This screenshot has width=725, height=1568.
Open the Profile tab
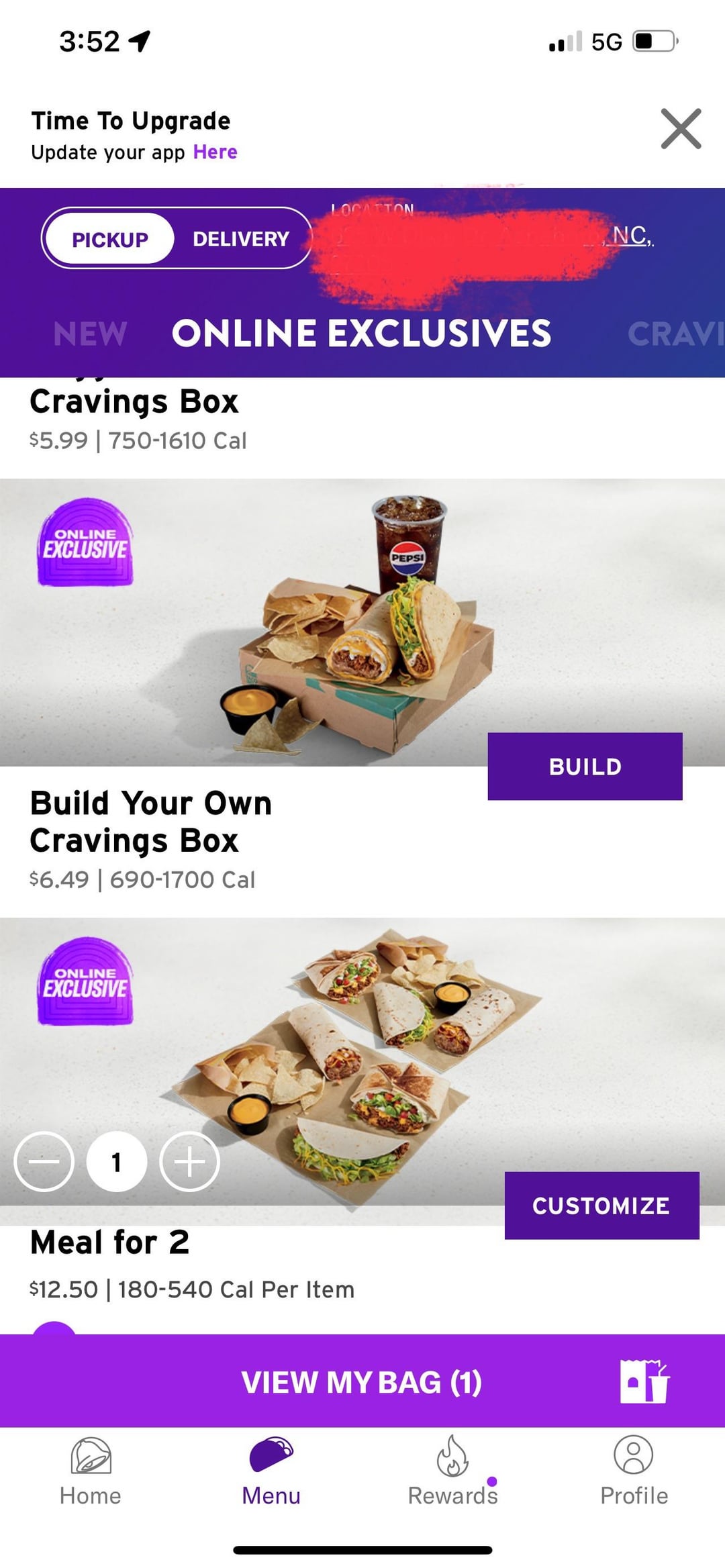(634, 1471)
